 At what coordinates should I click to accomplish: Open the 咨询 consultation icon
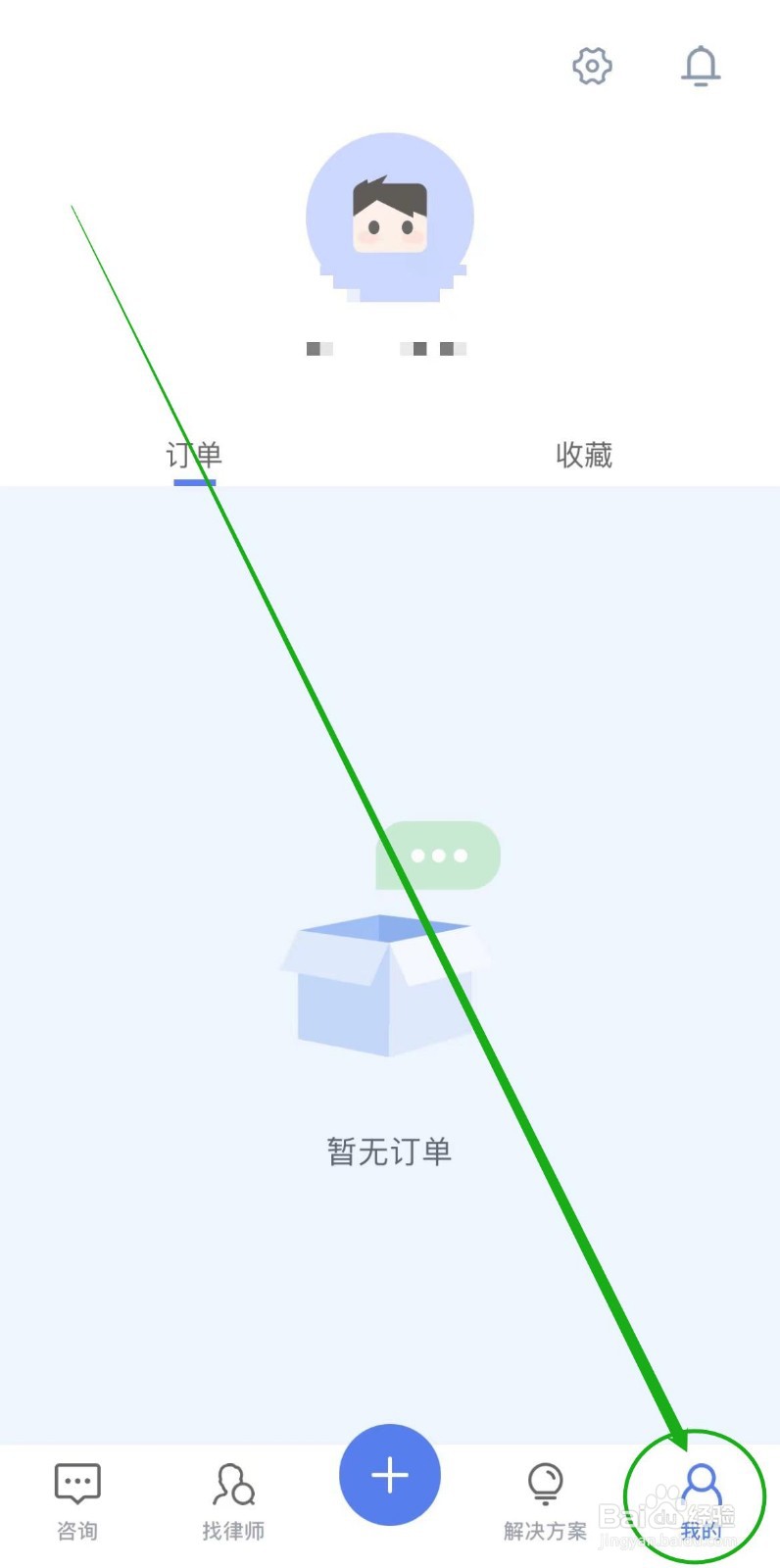(x=76, y=1482)
